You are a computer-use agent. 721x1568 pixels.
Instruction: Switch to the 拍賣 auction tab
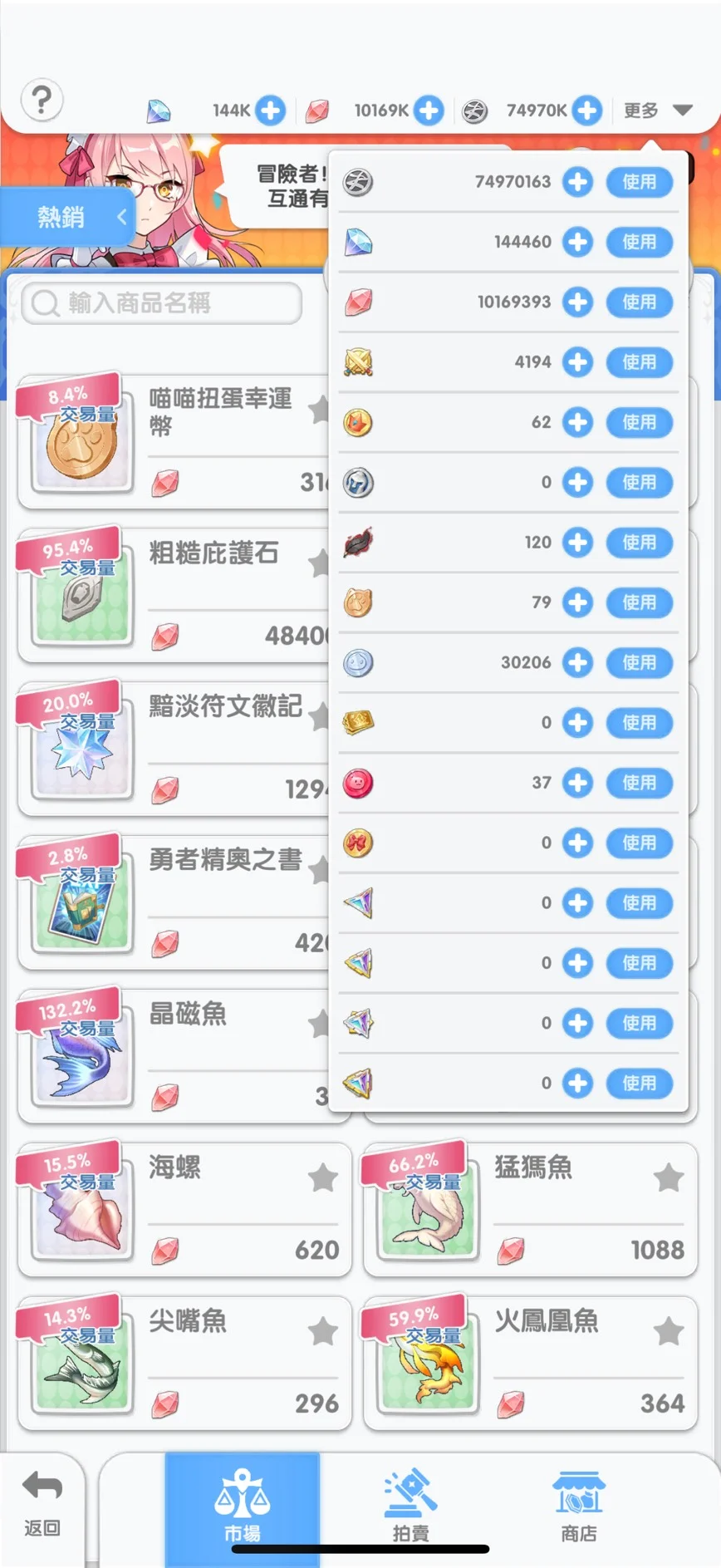410,1508
